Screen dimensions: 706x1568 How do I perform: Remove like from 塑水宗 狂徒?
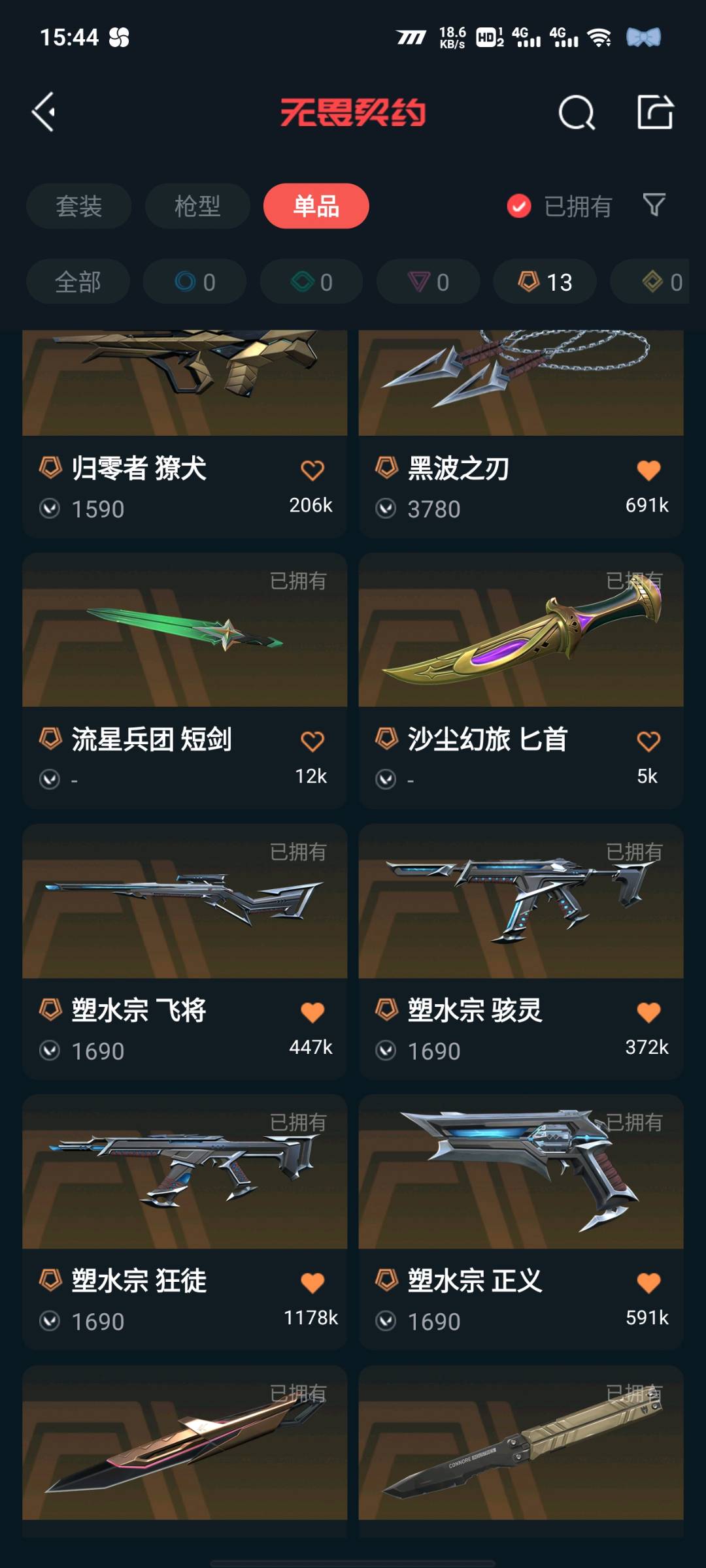[312, 1283]
